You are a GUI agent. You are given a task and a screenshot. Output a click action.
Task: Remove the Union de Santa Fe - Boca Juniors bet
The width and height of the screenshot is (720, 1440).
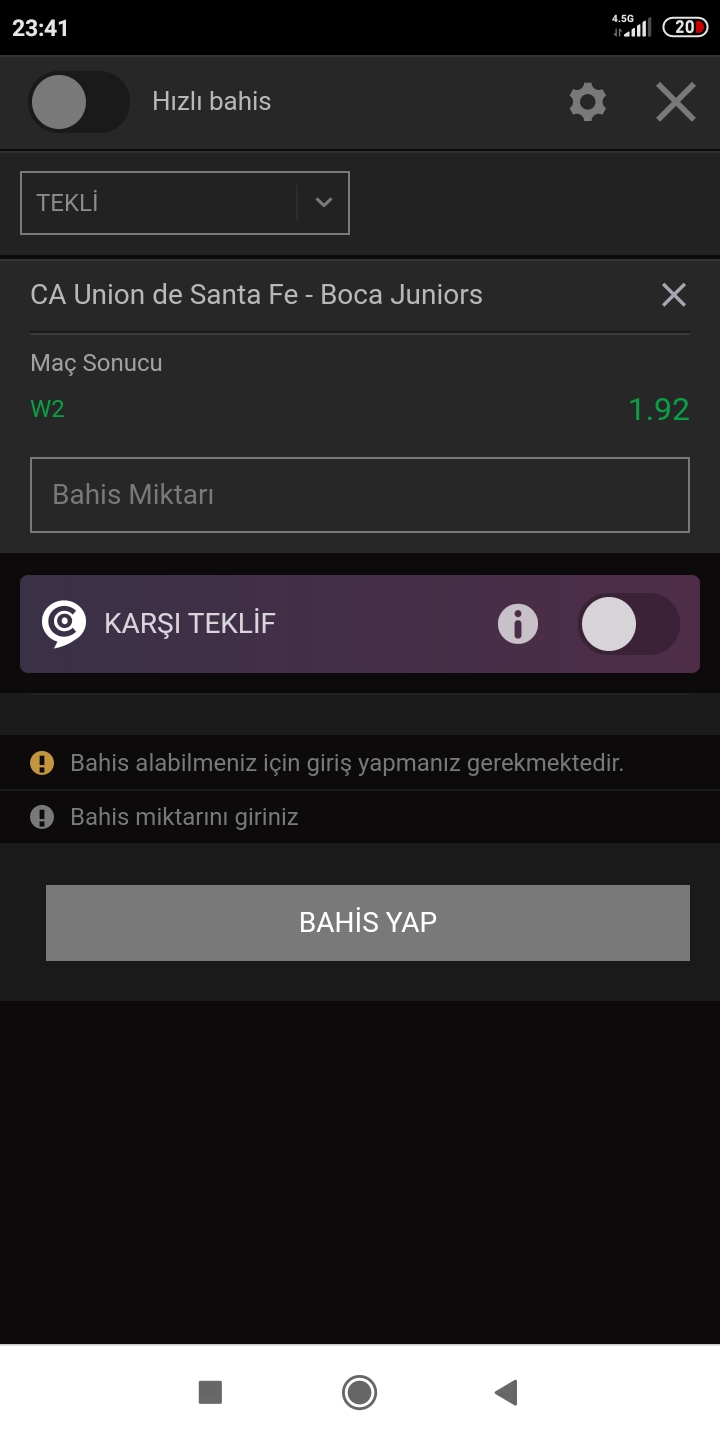pyautogui.click(x=674, y=295)
